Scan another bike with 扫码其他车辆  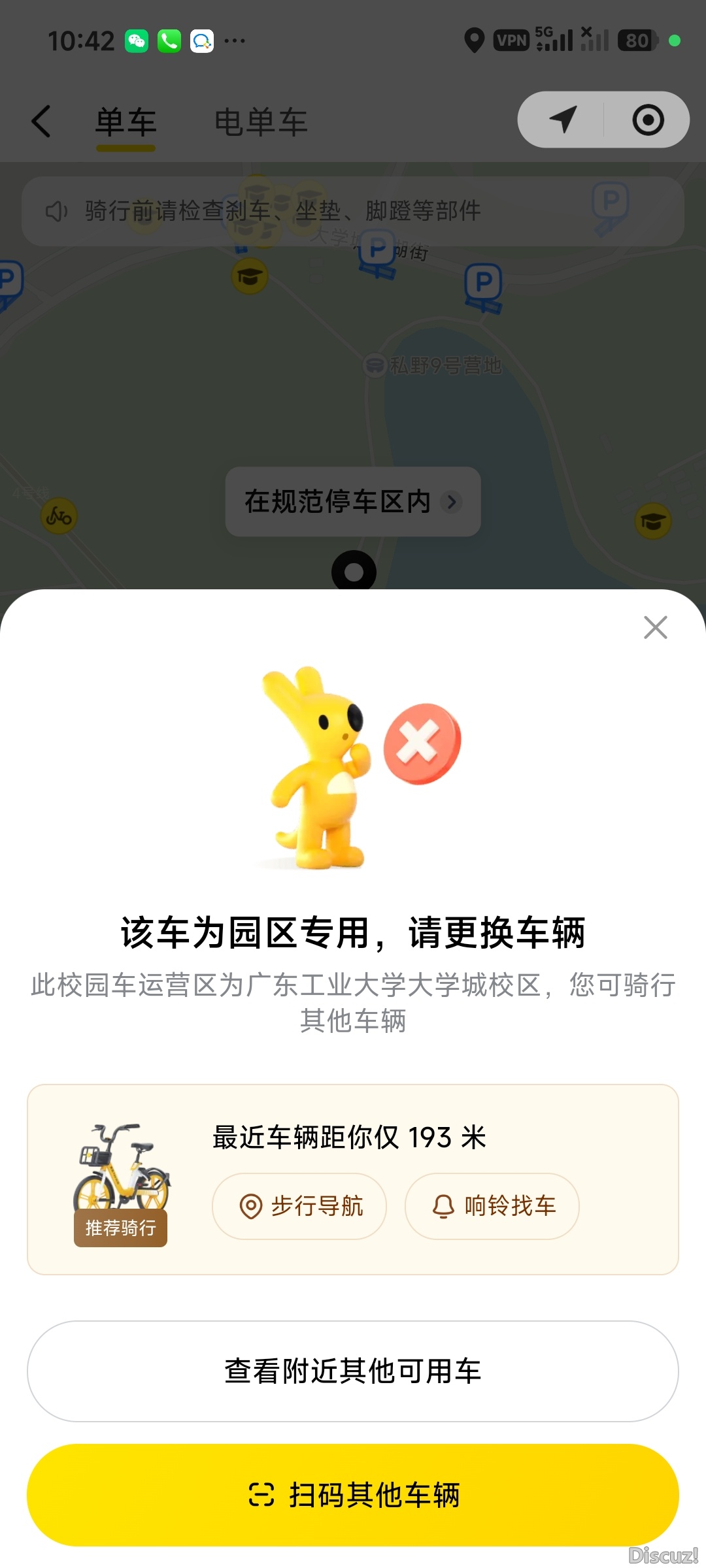[x=353, y=1495]
